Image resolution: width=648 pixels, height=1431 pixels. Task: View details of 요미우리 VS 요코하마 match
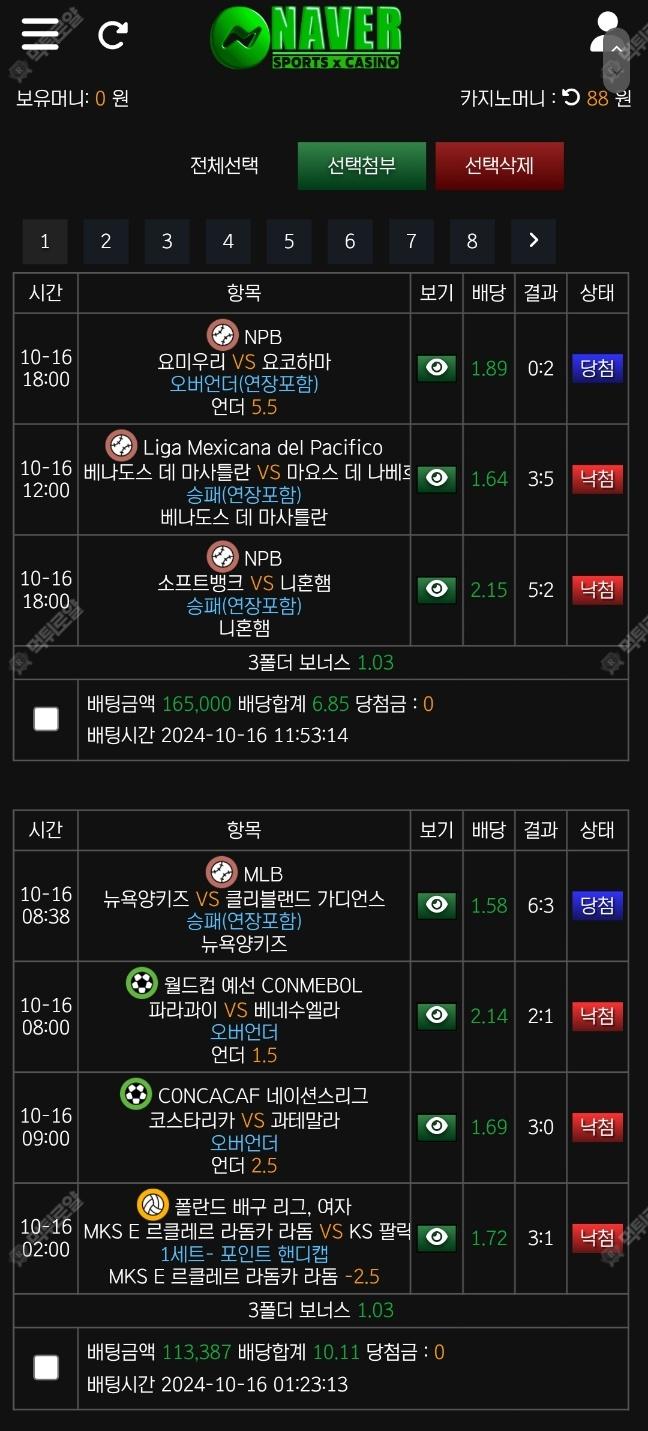pyautogui.click(x=437, y=368)
